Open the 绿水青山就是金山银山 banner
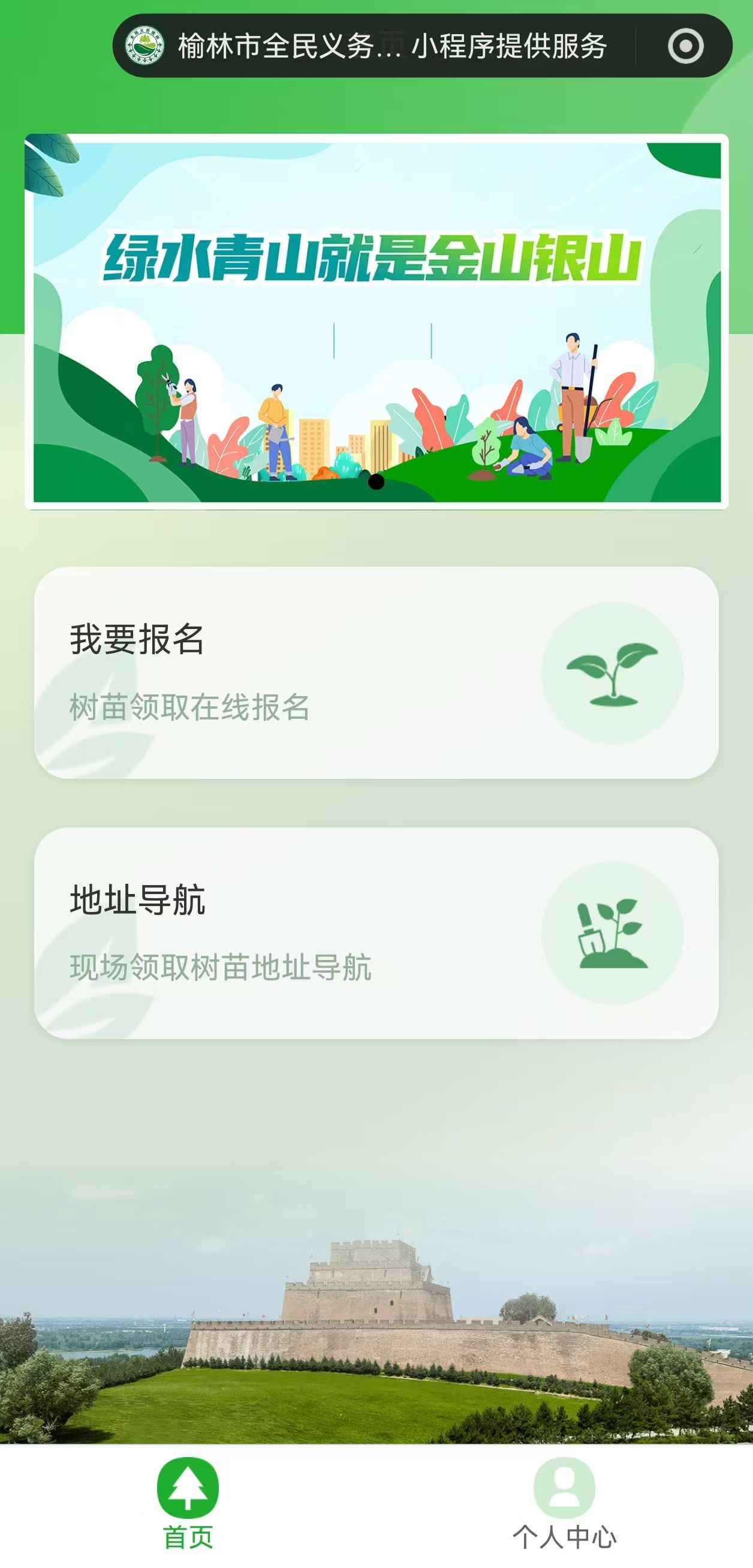This screenshot has height=1568, width=753. pos(376,321)
